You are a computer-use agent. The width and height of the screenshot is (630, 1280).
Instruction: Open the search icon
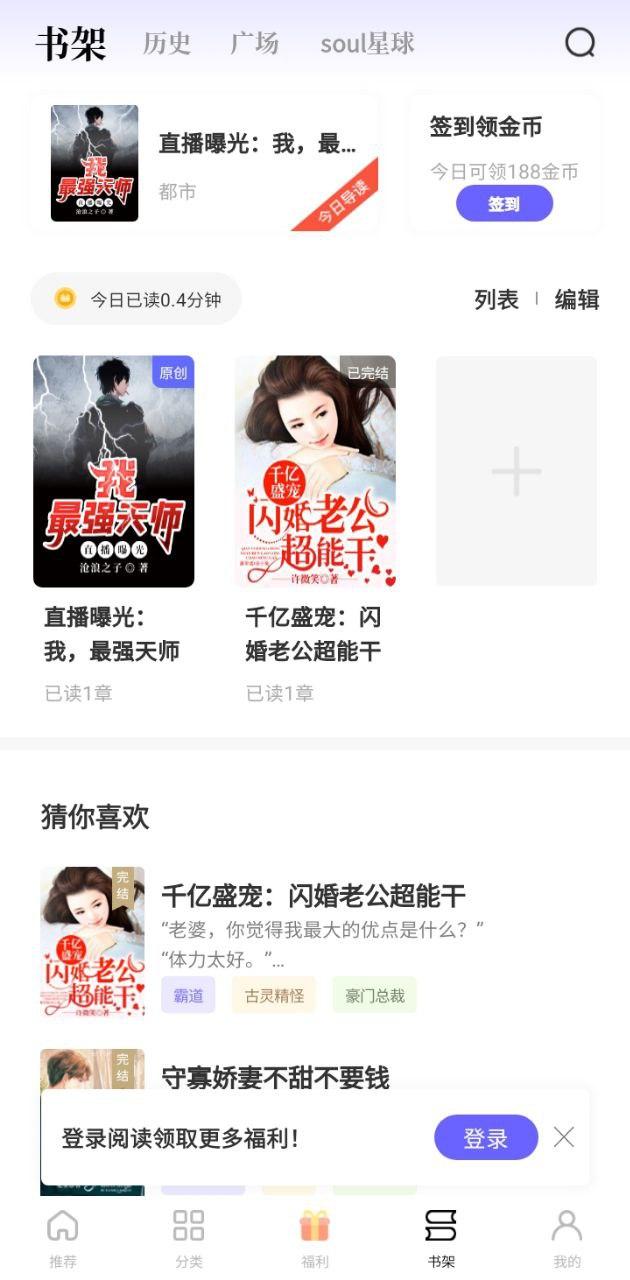(x=580, y=42)
